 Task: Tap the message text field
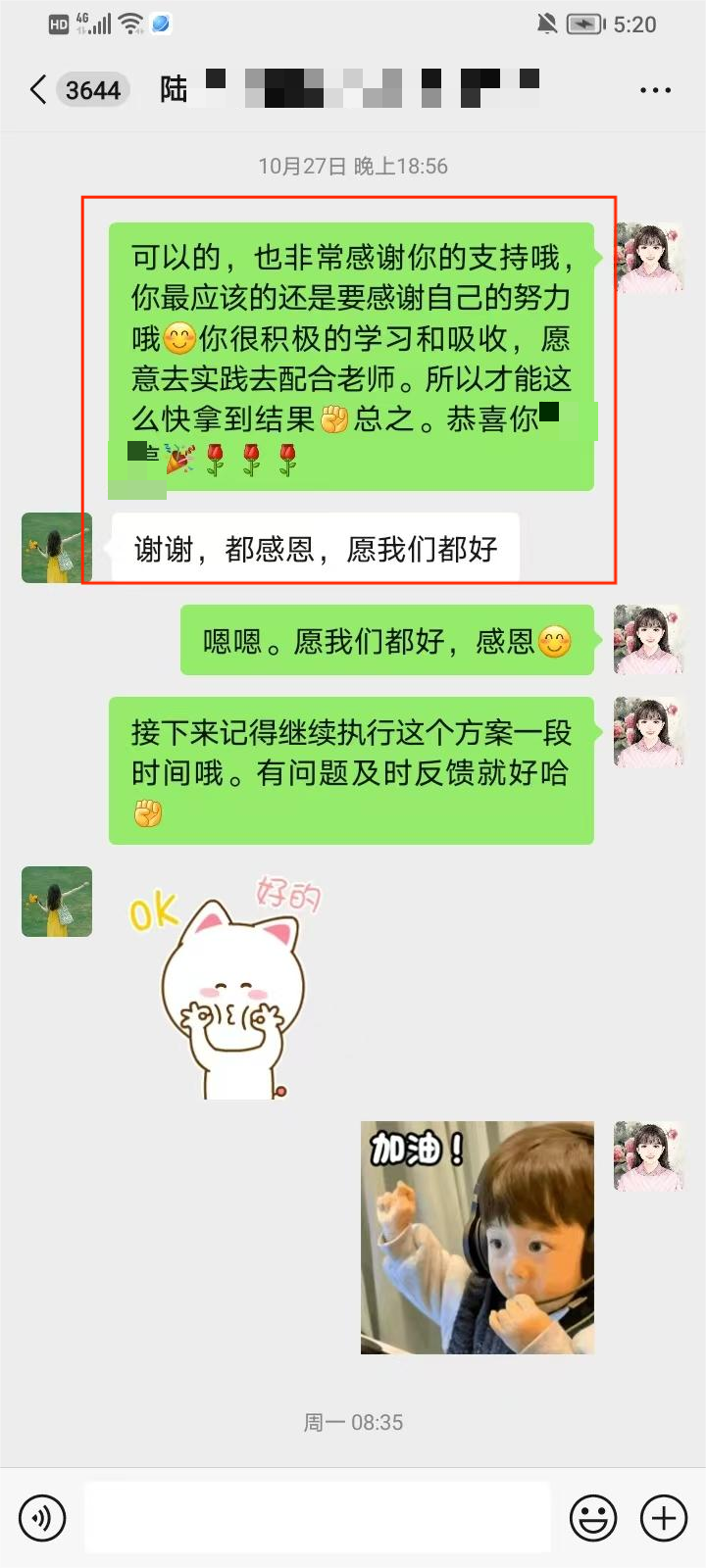point(317,1518)
